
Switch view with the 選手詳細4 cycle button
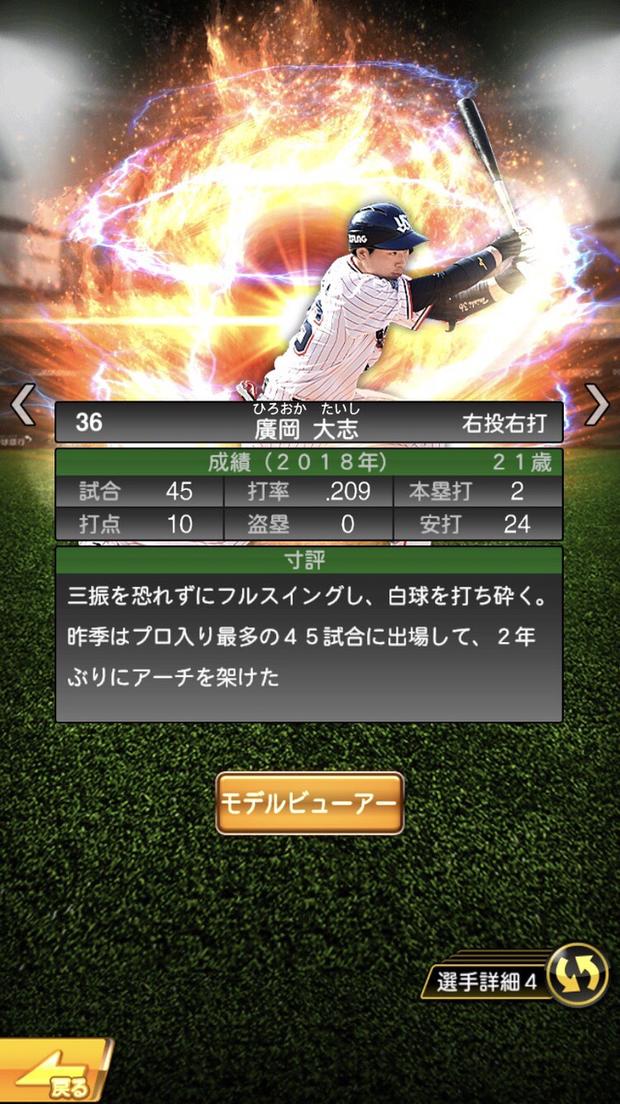[x=577, y=976]
